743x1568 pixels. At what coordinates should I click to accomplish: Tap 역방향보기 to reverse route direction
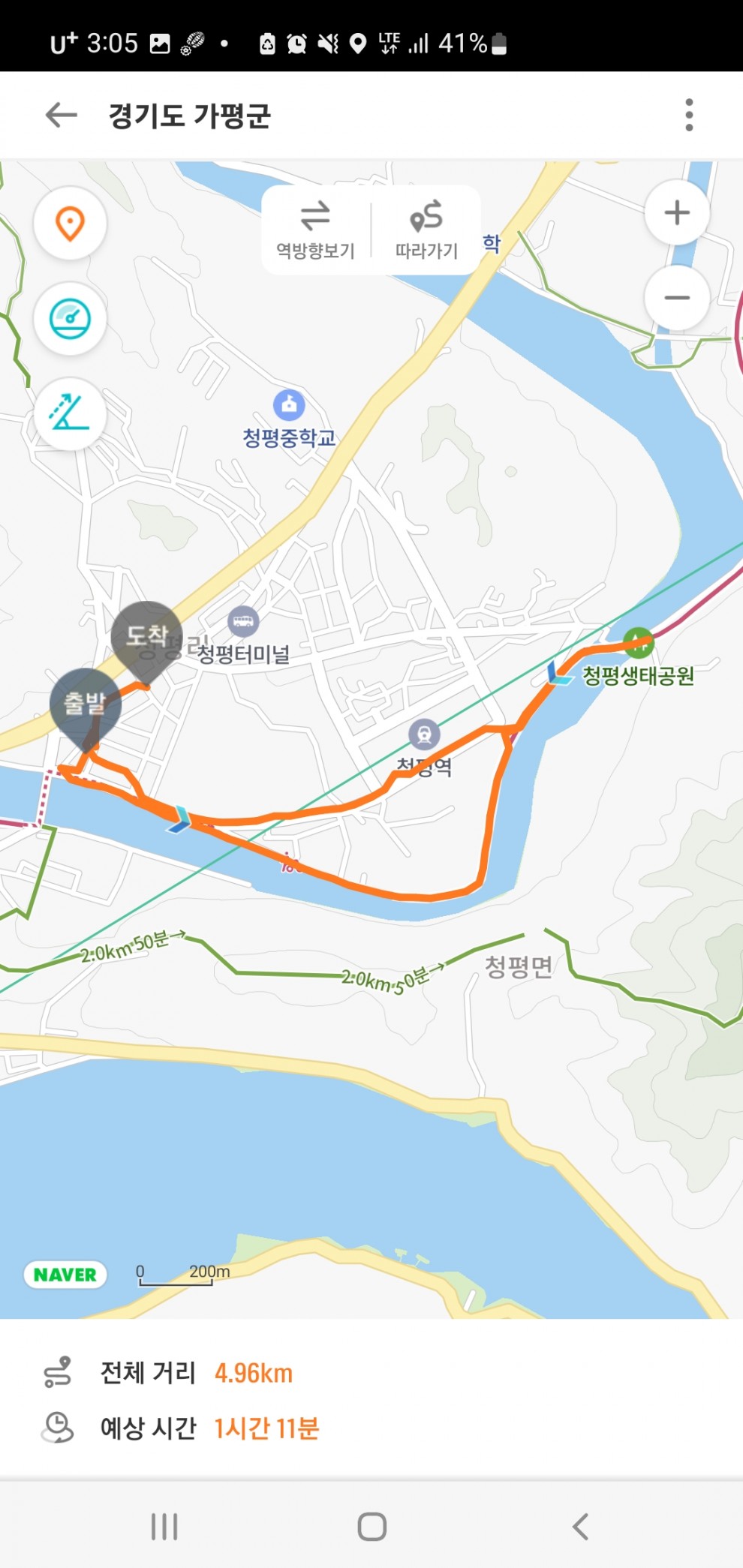click(316, 229)
